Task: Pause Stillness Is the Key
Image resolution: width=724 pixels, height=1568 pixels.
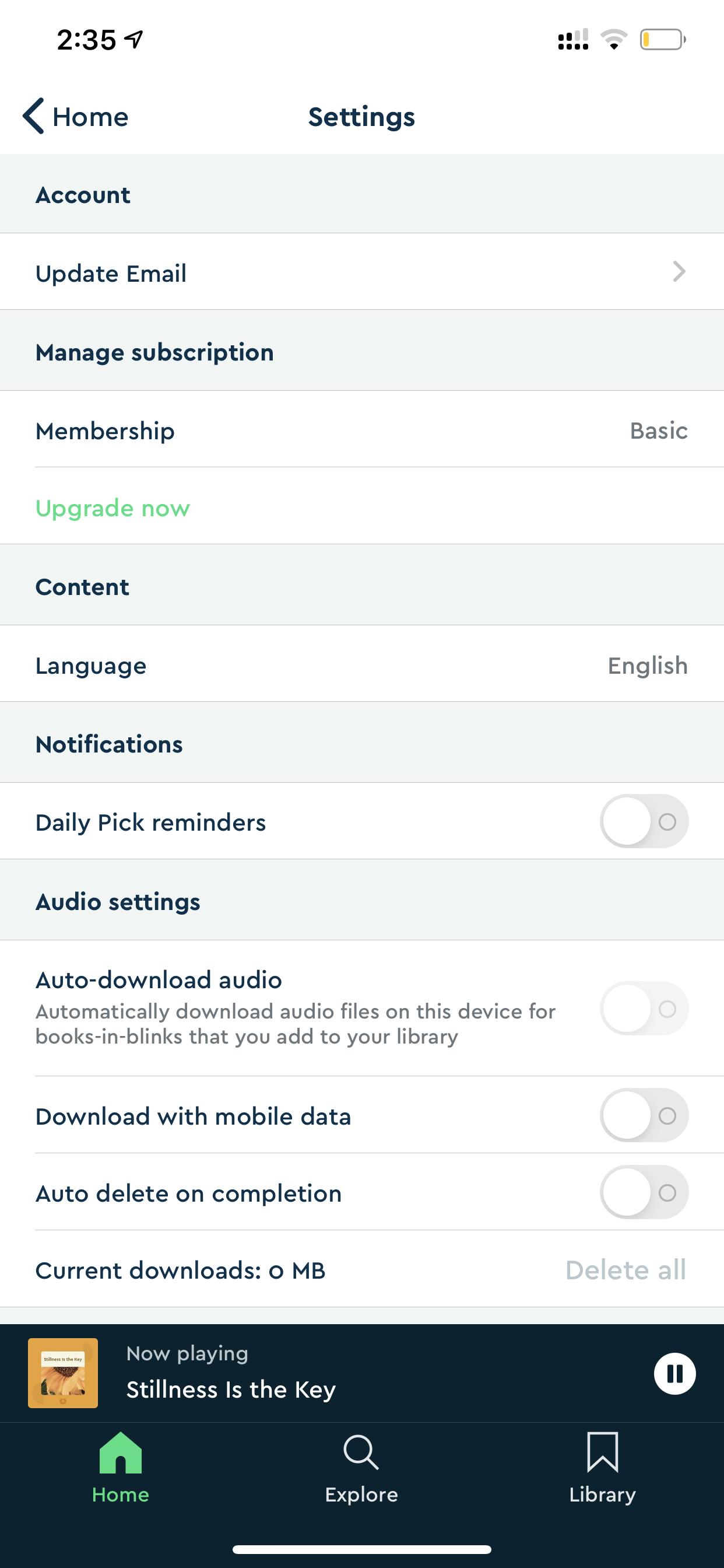Action: (x=674, y=1373)
